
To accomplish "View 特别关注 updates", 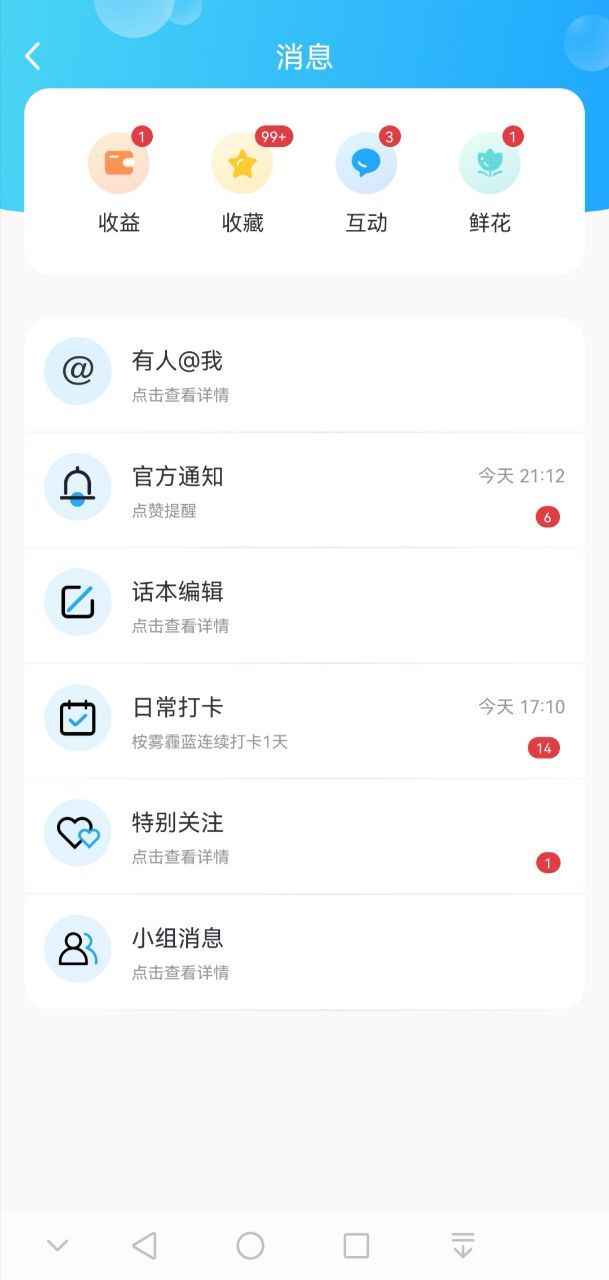I will (x=304, y=837).
